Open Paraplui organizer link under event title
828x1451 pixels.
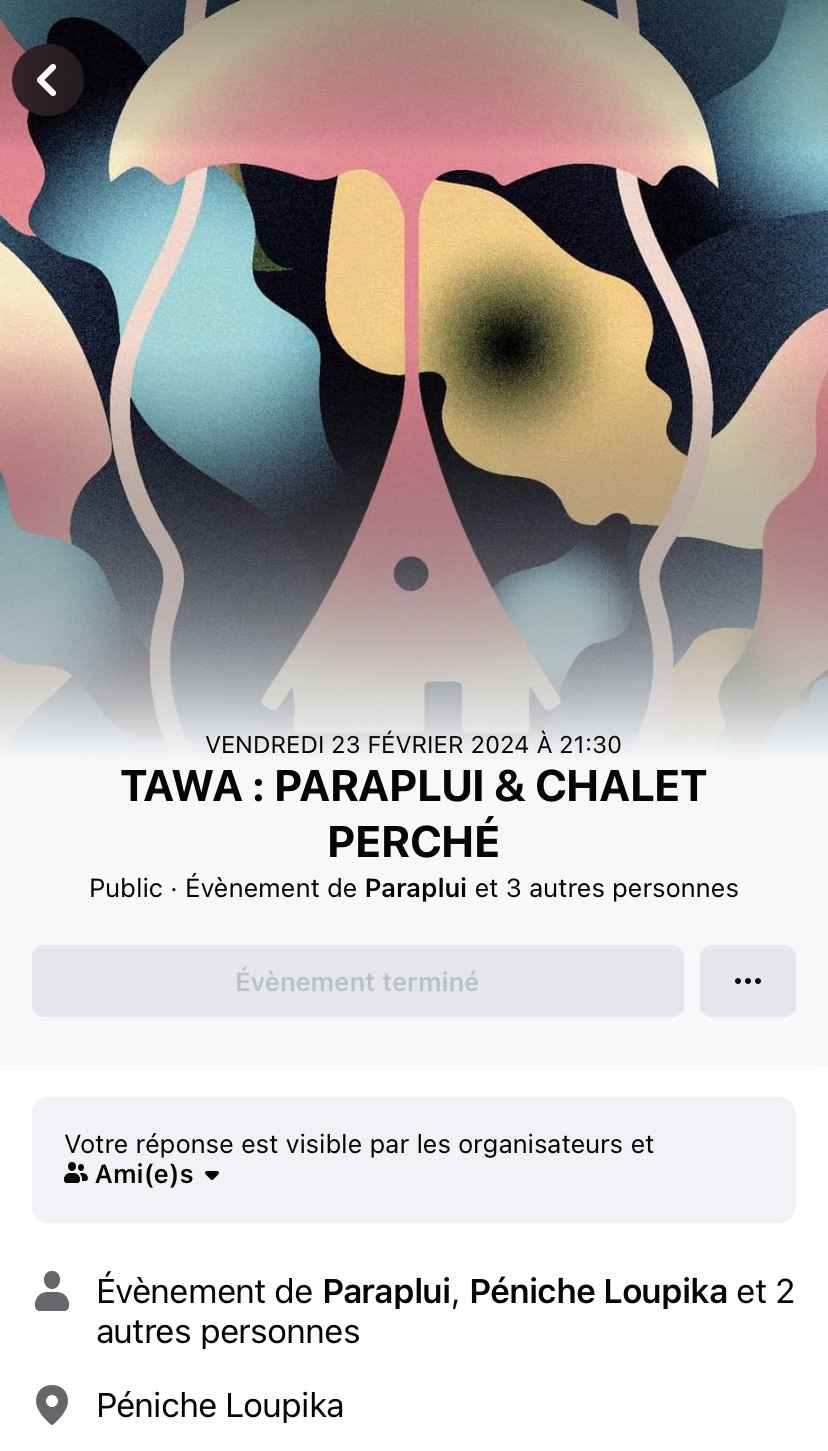click(415, 888)
